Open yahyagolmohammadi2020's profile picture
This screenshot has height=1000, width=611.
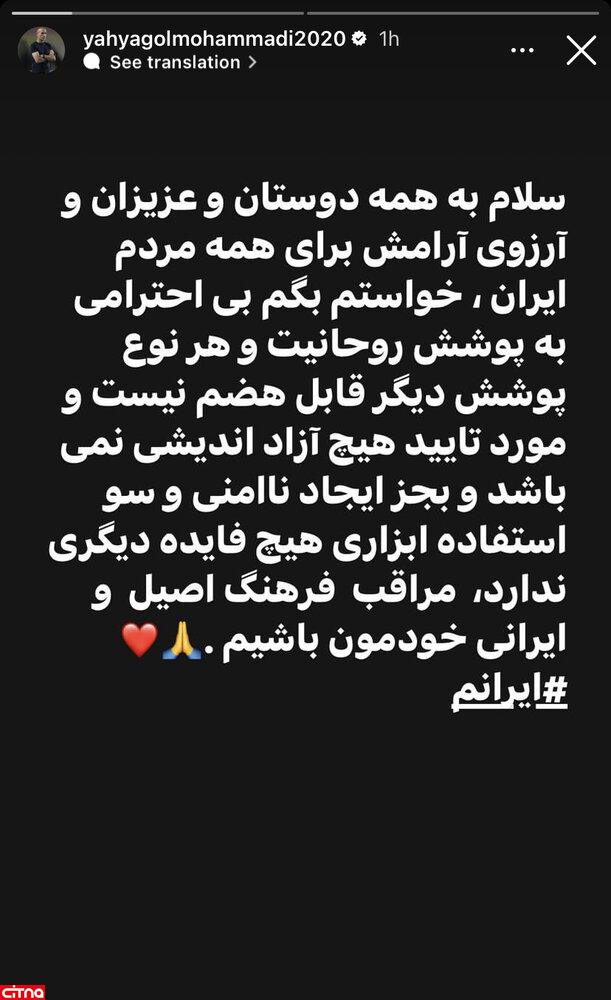[41, 50]
